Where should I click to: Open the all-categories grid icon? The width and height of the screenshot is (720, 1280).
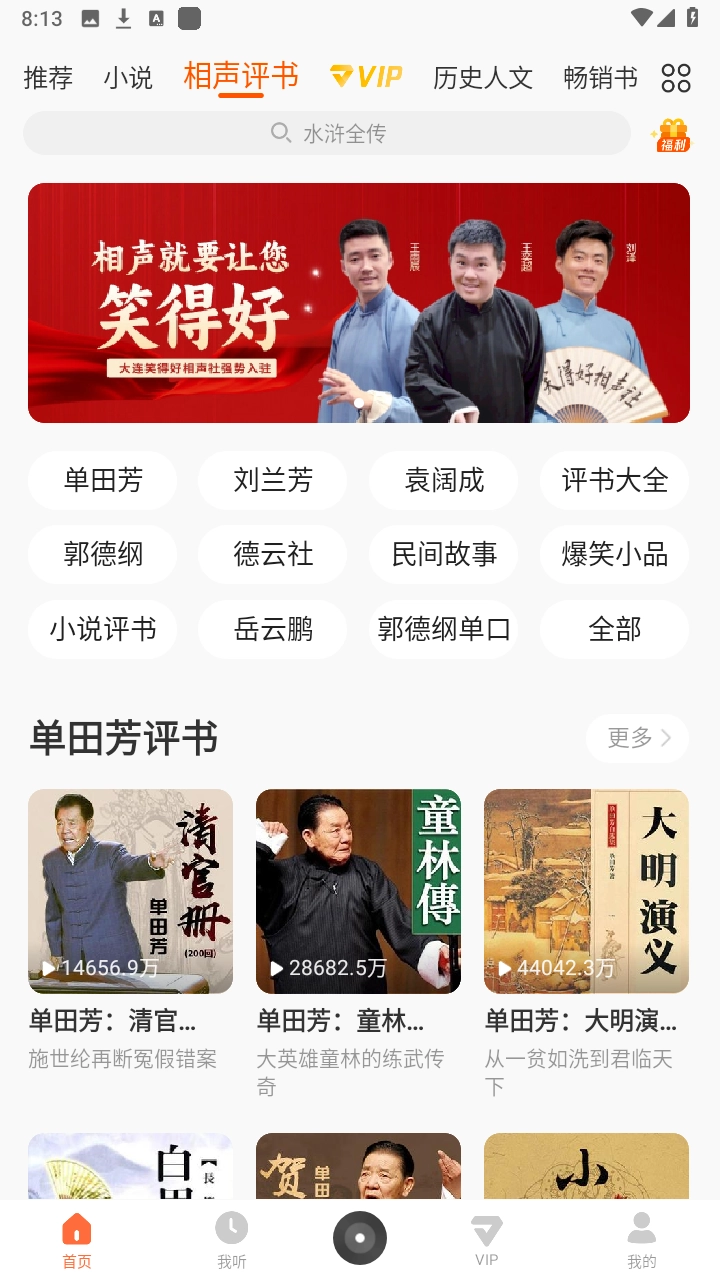(676, 78)
